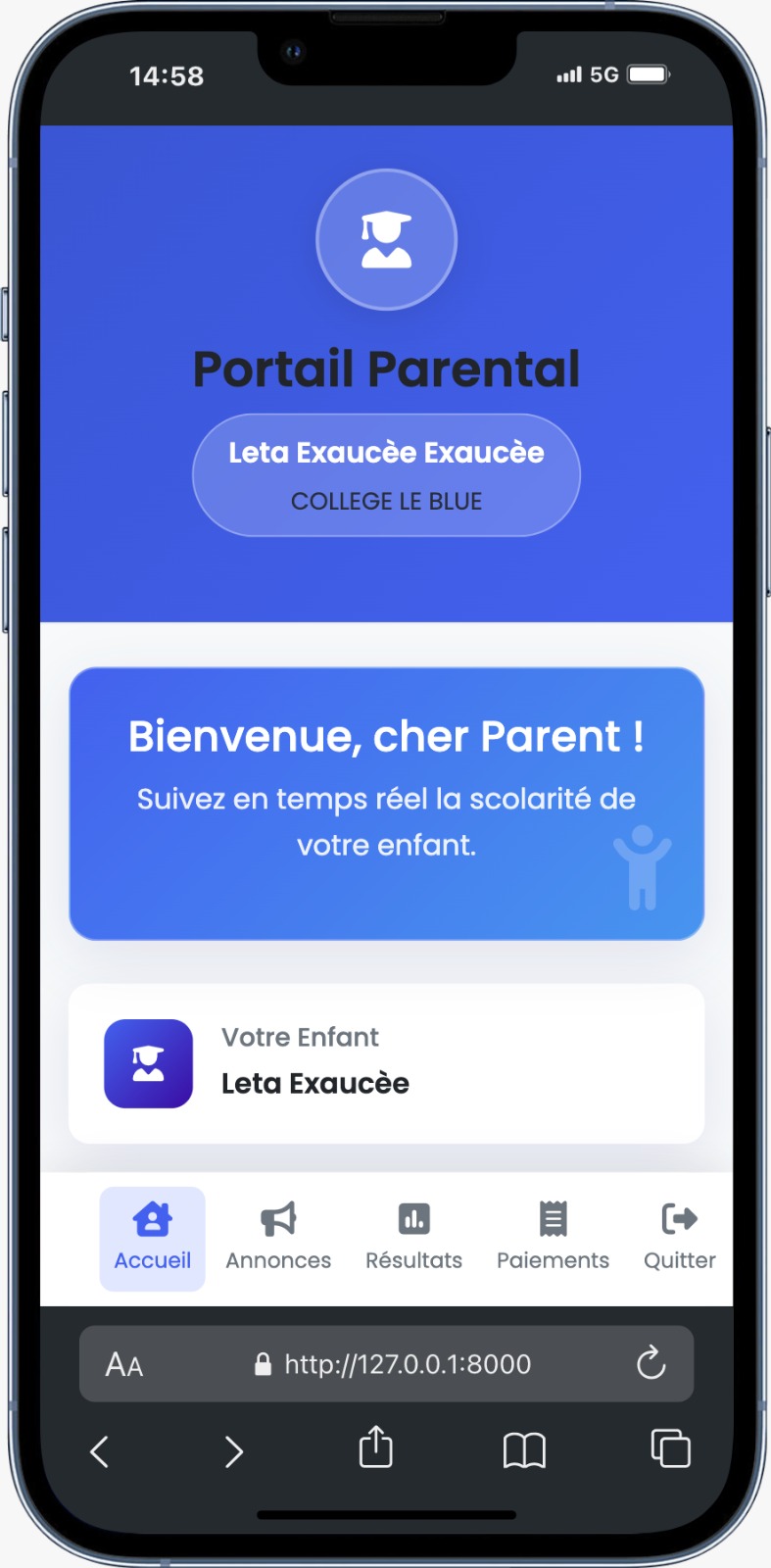
Task: Go back in the browser
Action: tap(99, 1450)
